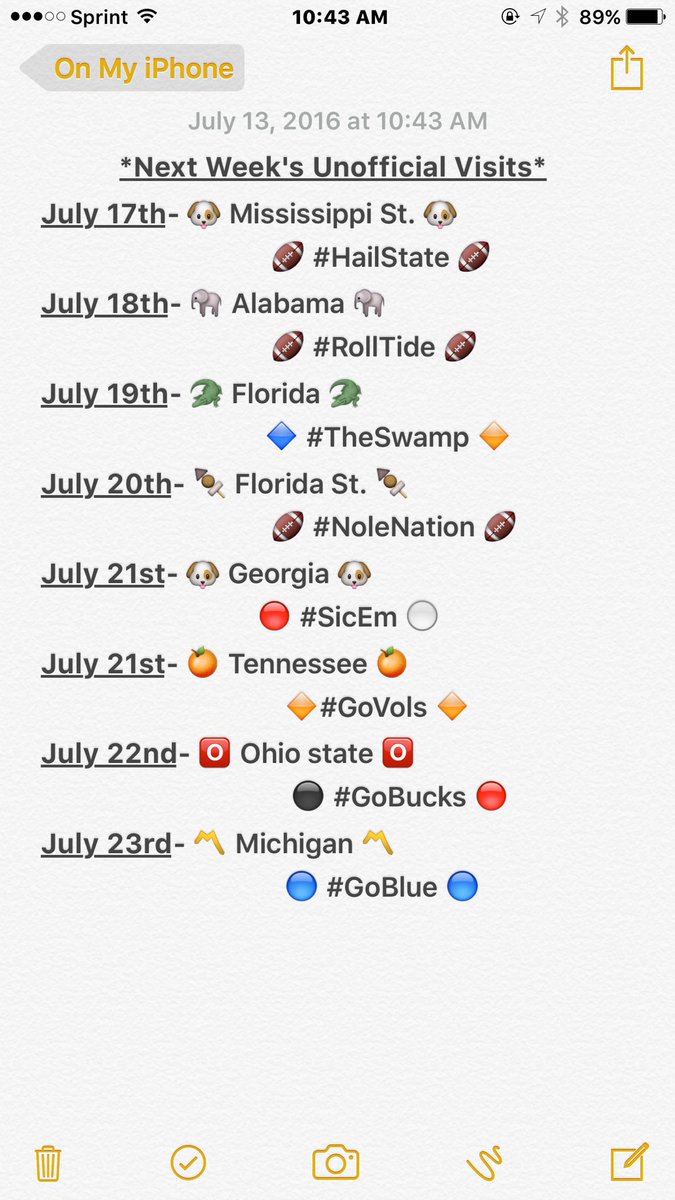Open the camera to add a photo
This screenshot has height=1200, width=675.
pyautogui.click(x=335, y=1163)
